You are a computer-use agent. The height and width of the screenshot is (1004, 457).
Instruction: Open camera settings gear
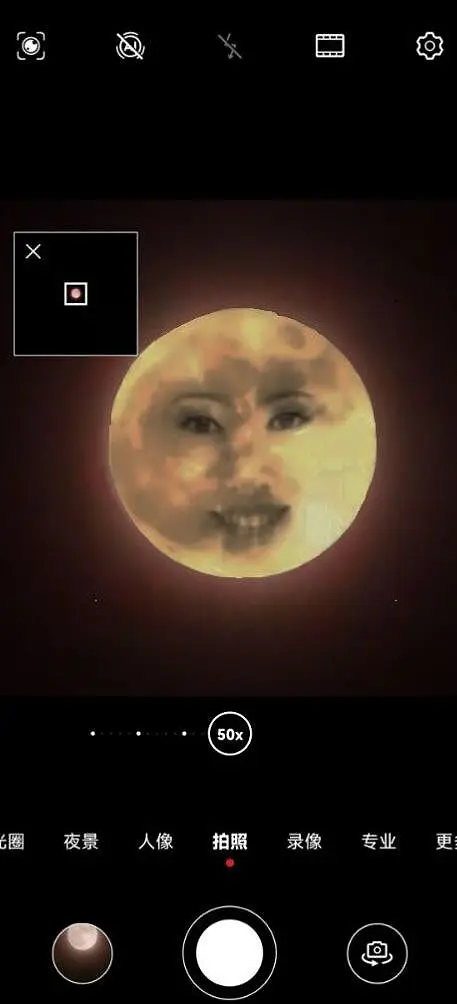pyautogui.click(x=429, y=46)
